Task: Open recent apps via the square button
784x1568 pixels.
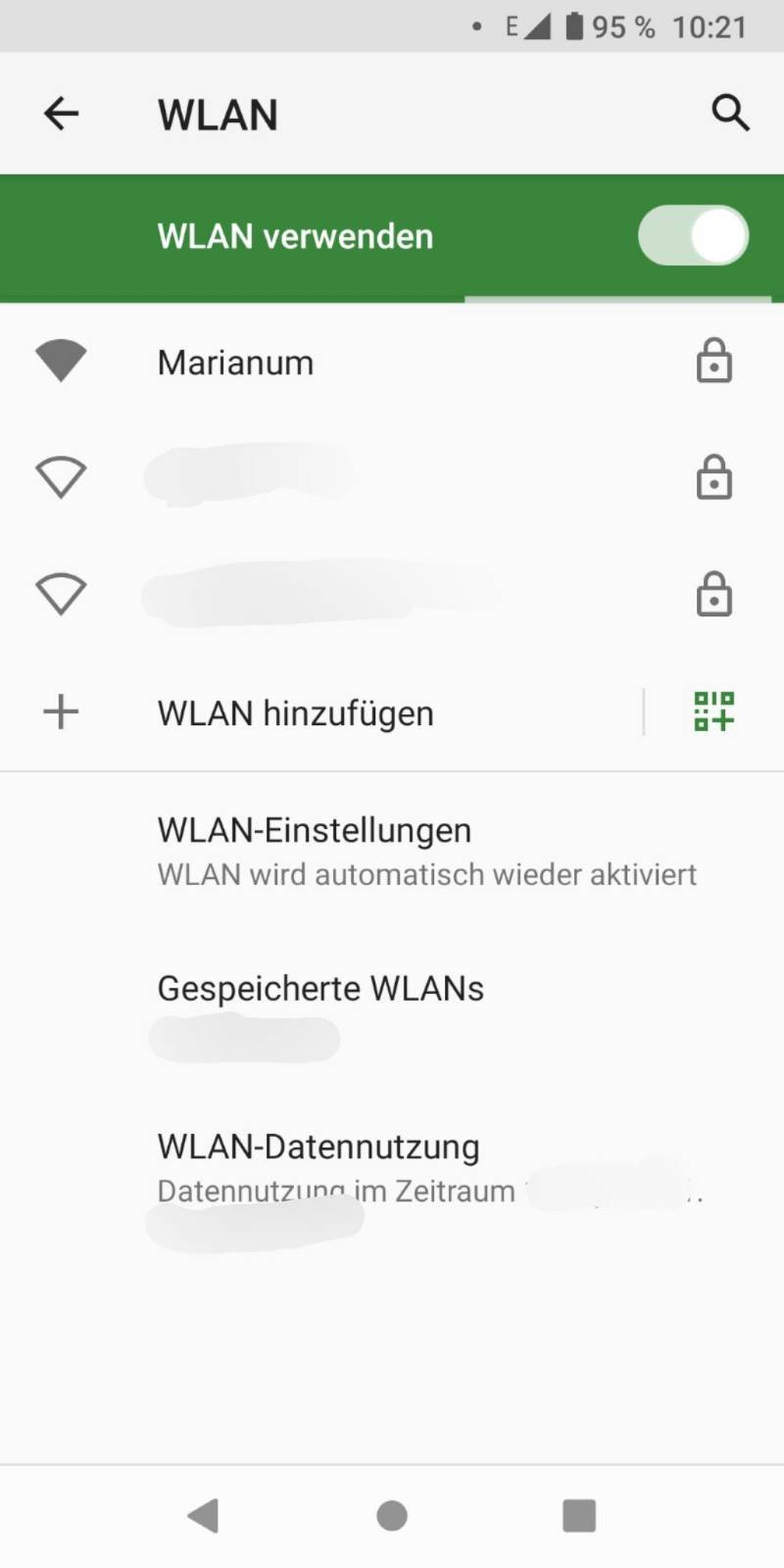Action: [579, 1515]
